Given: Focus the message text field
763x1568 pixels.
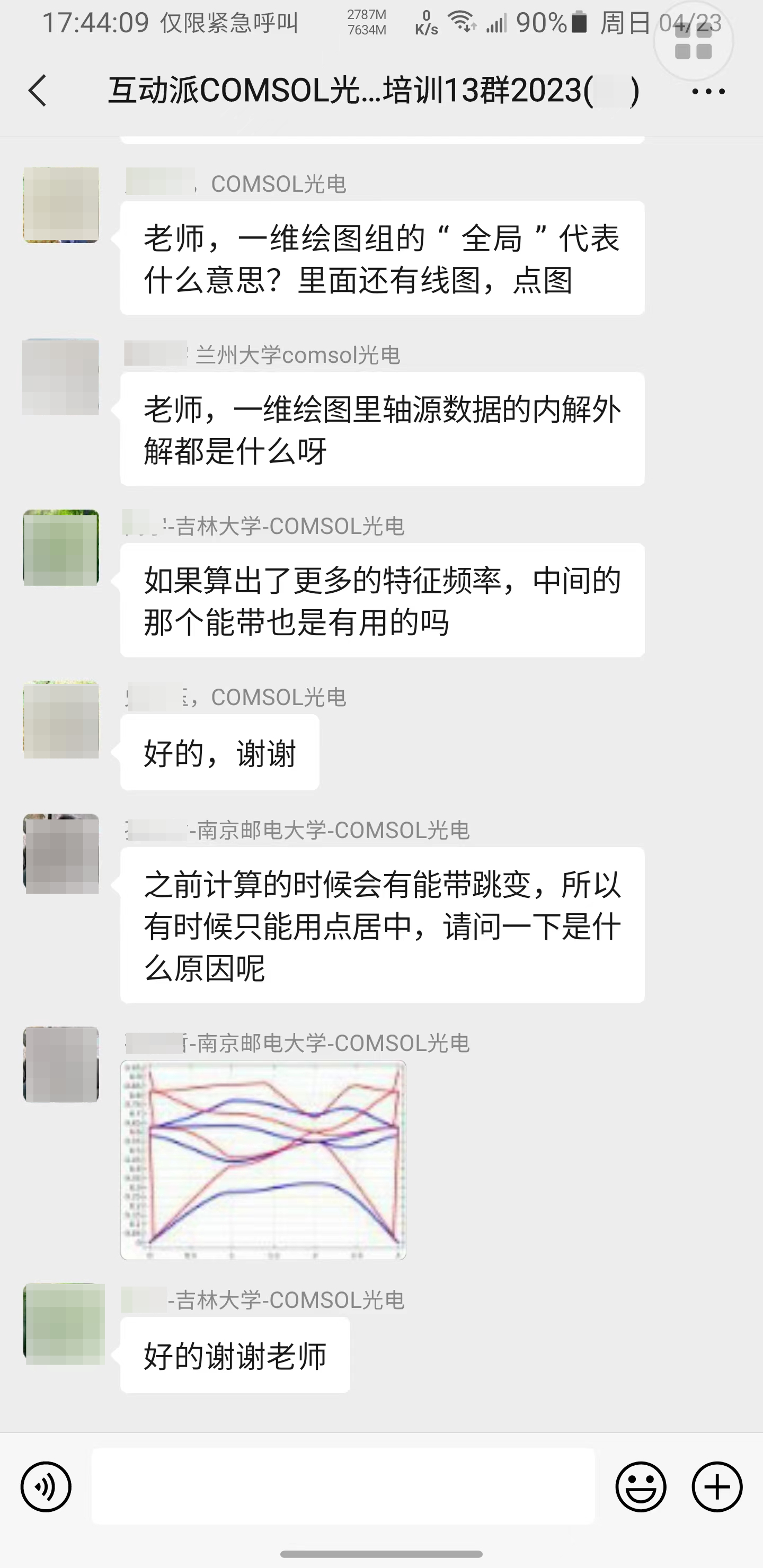Looking at the screenshot, I should pos(343,1486).
